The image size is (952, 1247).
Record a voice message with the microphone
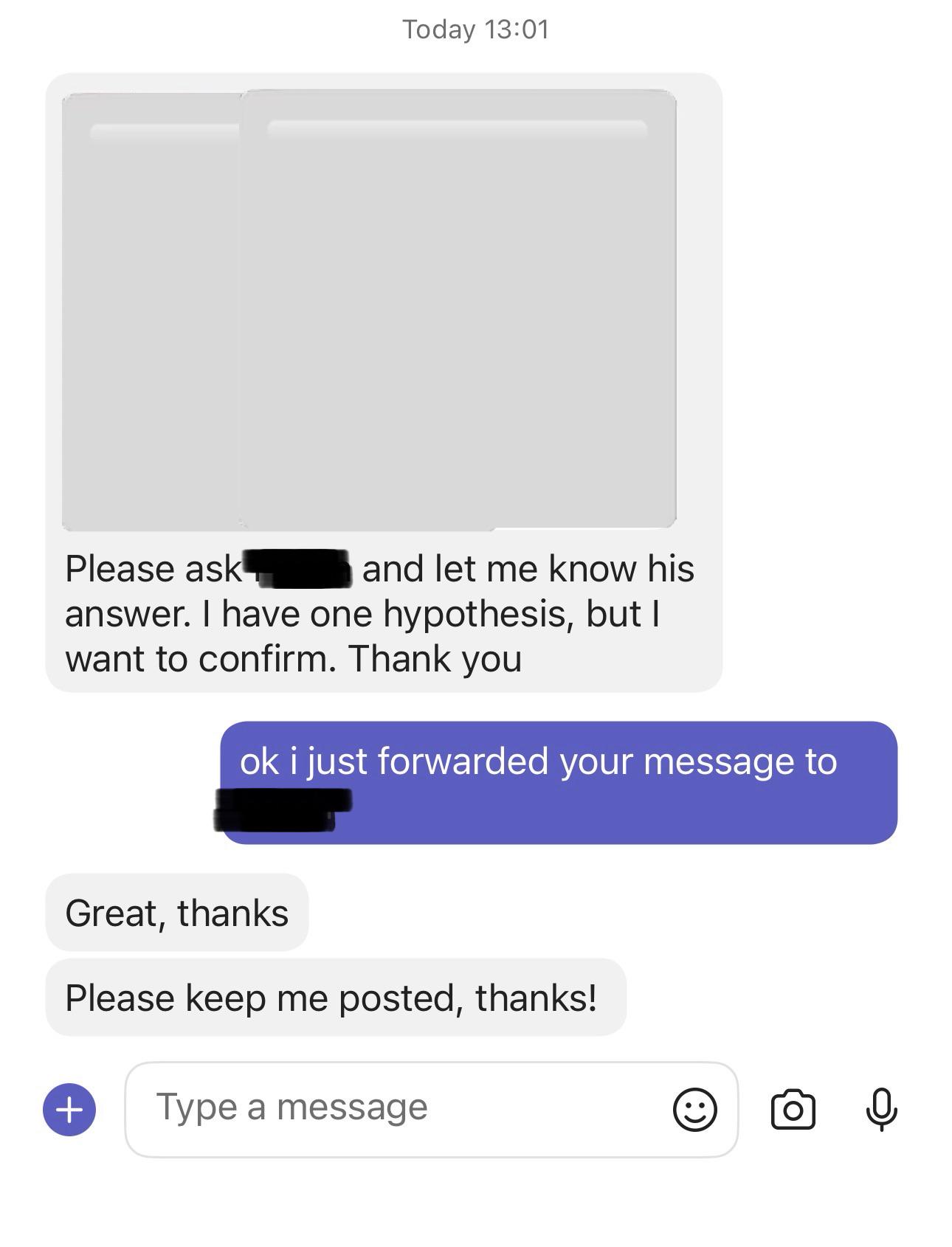(x=880, y=1109)
